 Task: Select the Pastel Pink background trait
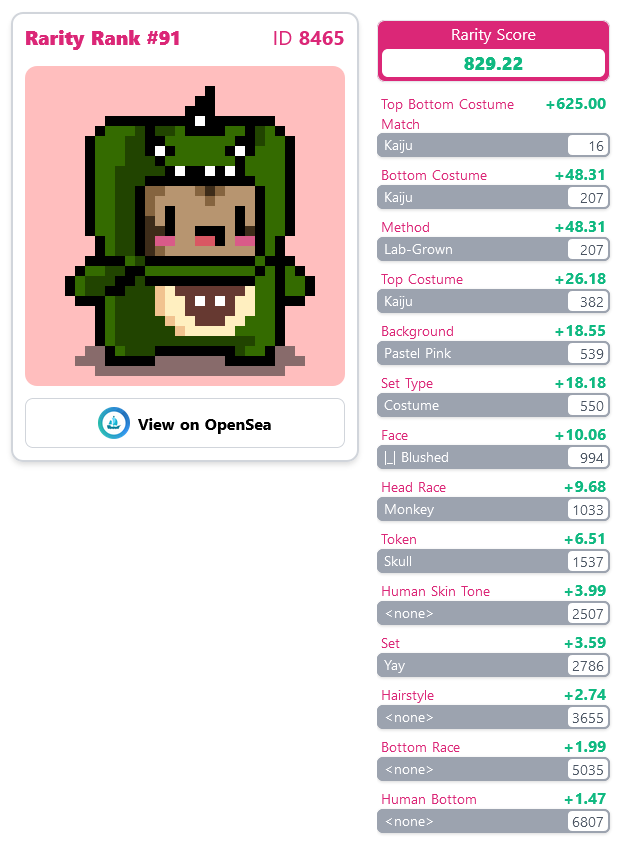tap(493, 353)
